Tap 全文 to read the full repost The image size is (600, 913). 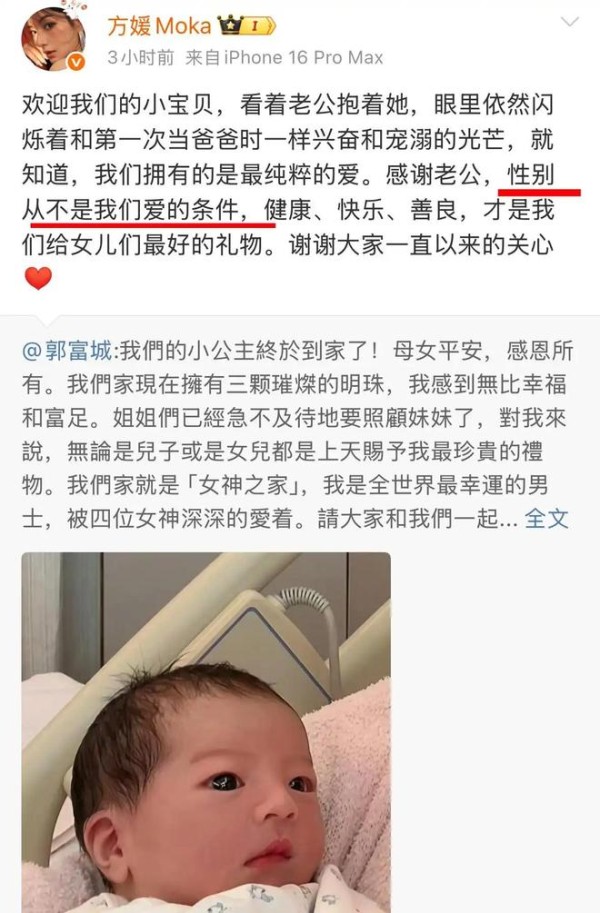click(547, 519)
